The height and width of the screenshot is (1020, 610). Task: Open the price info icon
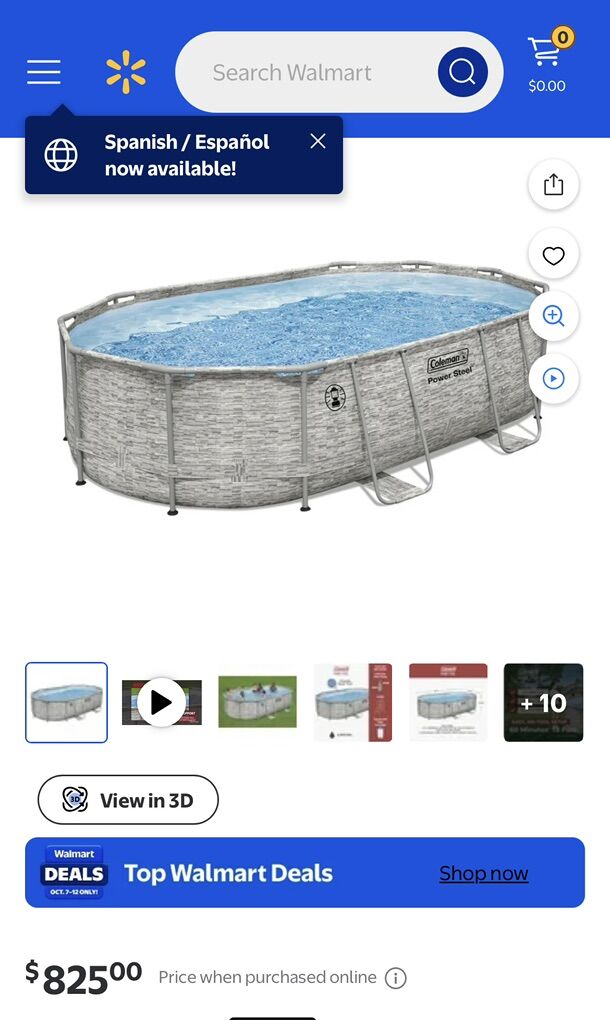tap(396, 978)
